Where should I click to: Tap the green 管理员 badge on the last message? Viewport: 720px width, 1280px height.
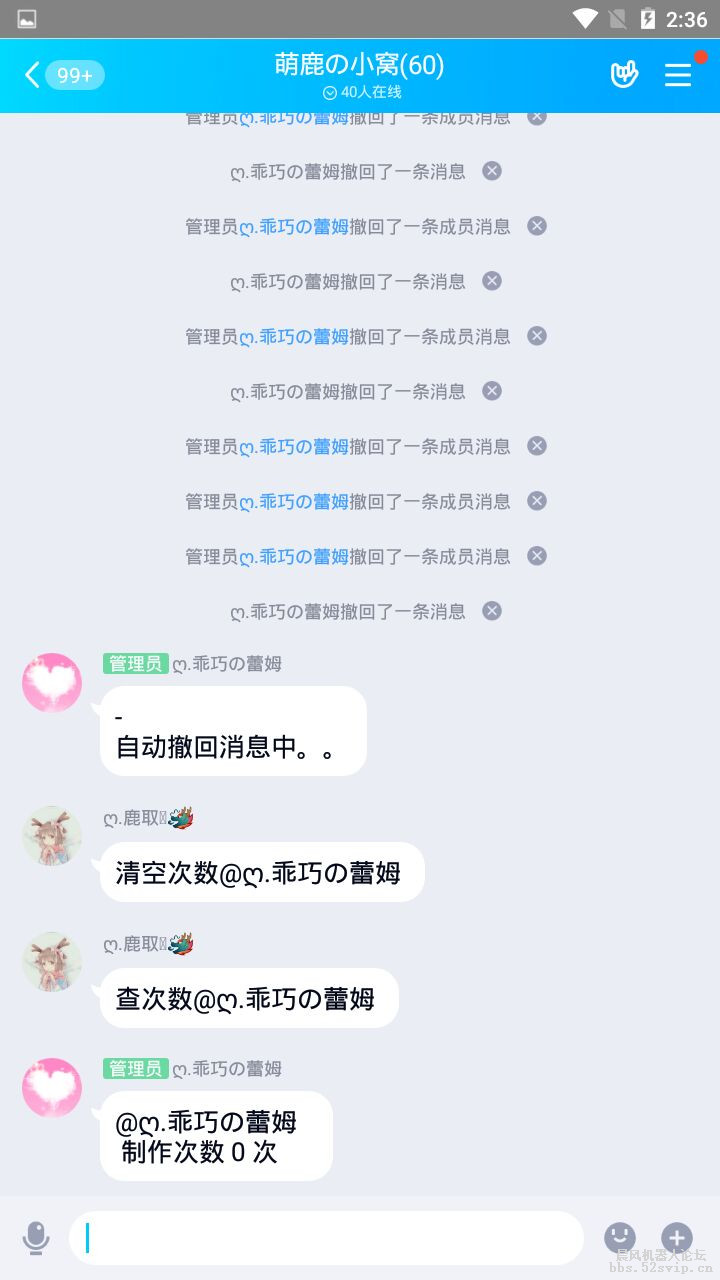pyautogui.click(x=135, y=1068)
